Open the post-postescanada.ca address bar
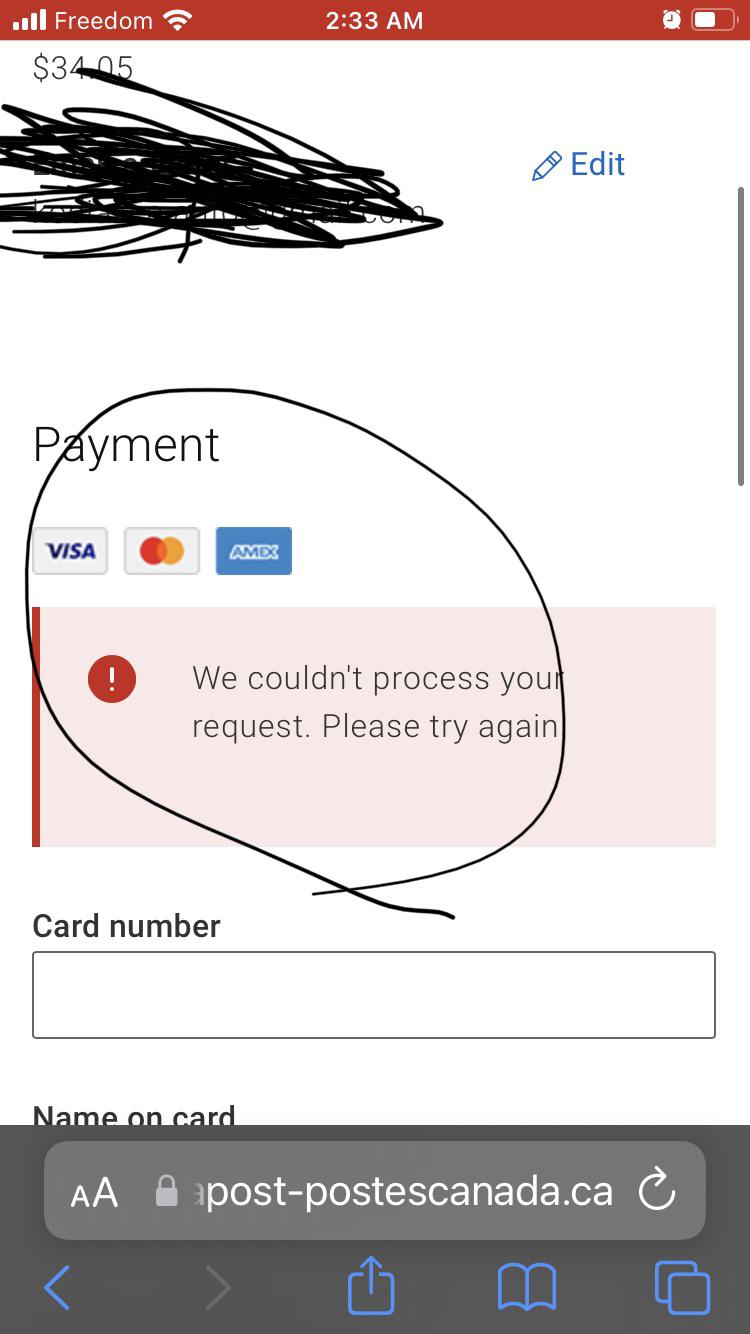Image resolution: width=750 pixels, height=1334 pixels. point(405,1190)
